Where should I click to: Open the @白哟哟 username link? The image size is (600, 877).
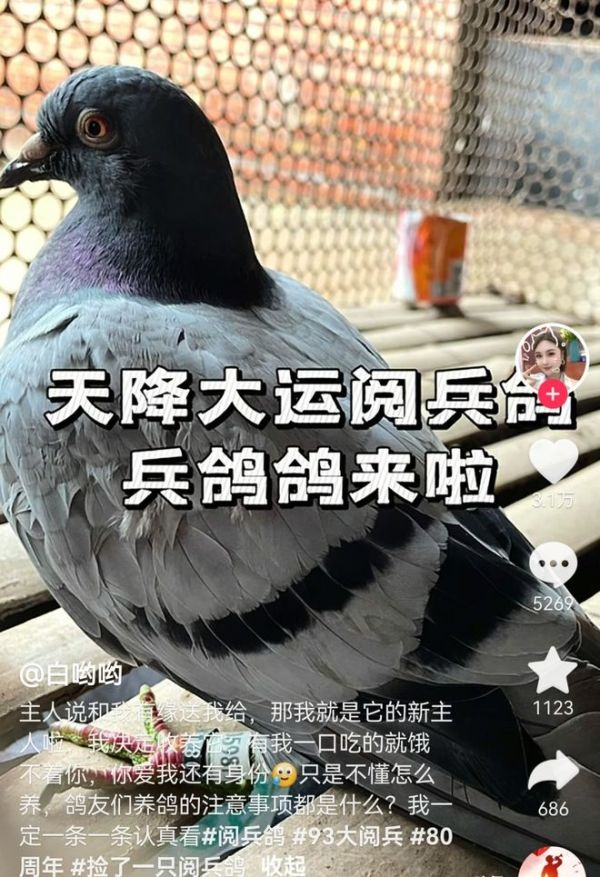click(x=70, y=674)
